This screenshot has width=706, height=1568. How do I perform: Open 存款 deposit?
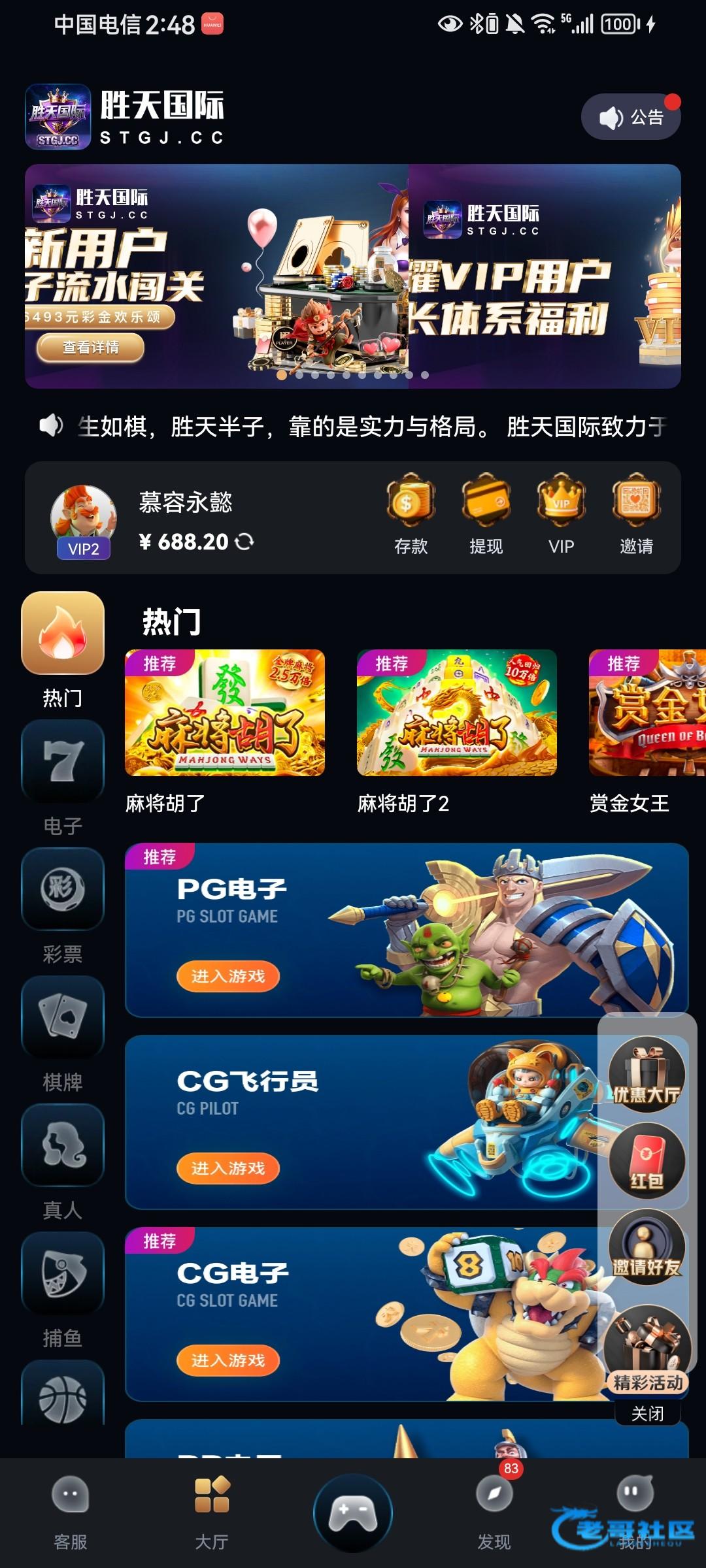[411, 514]
